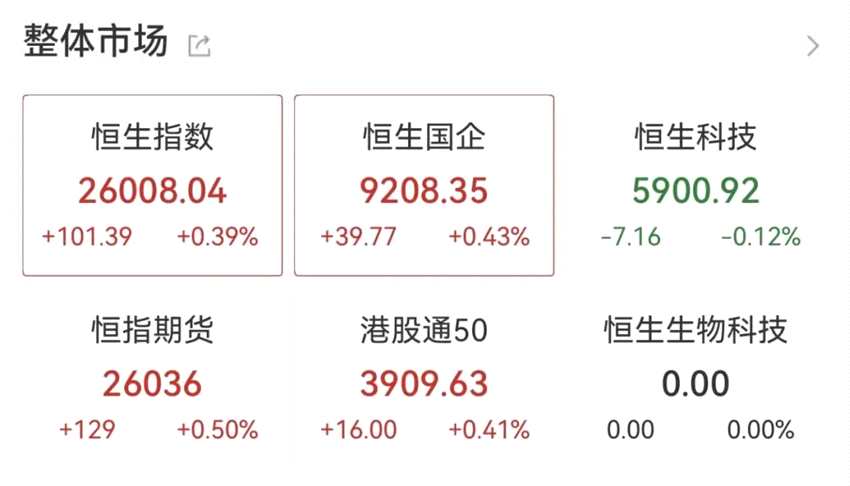850x486 pixels.
Task: Expand 整体市场 section via right chevron
Action: (812, 46)
